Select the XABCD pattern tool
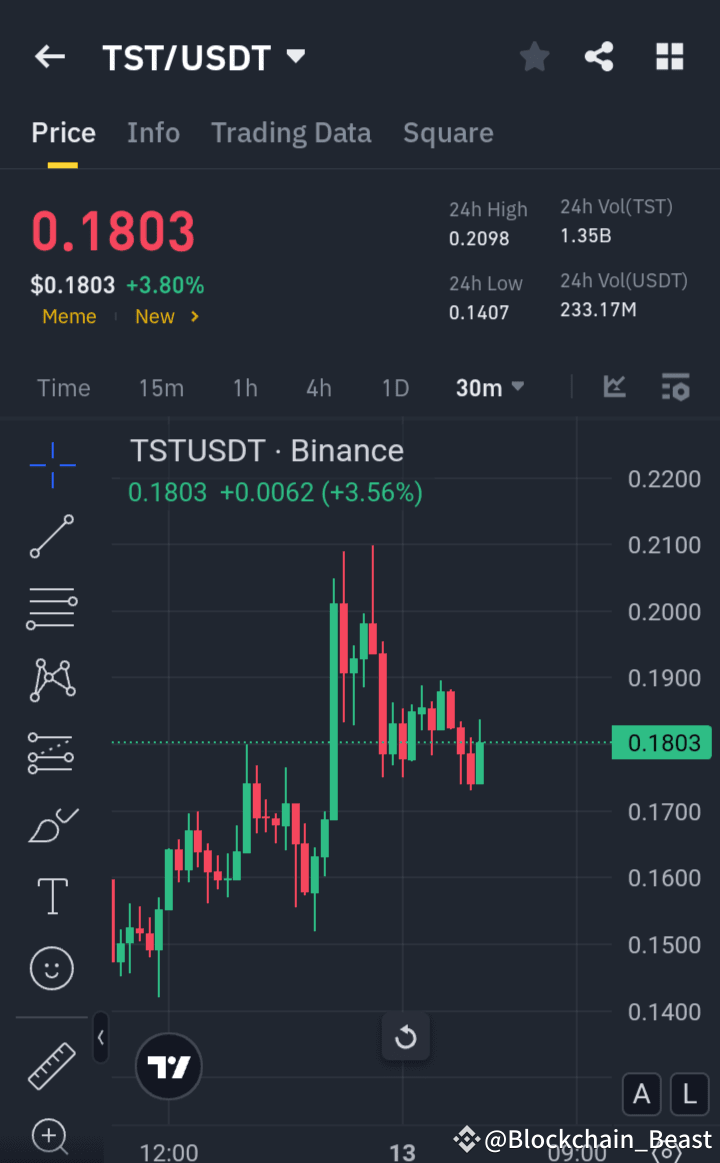 pyautogui.click(x=51, y=680)
